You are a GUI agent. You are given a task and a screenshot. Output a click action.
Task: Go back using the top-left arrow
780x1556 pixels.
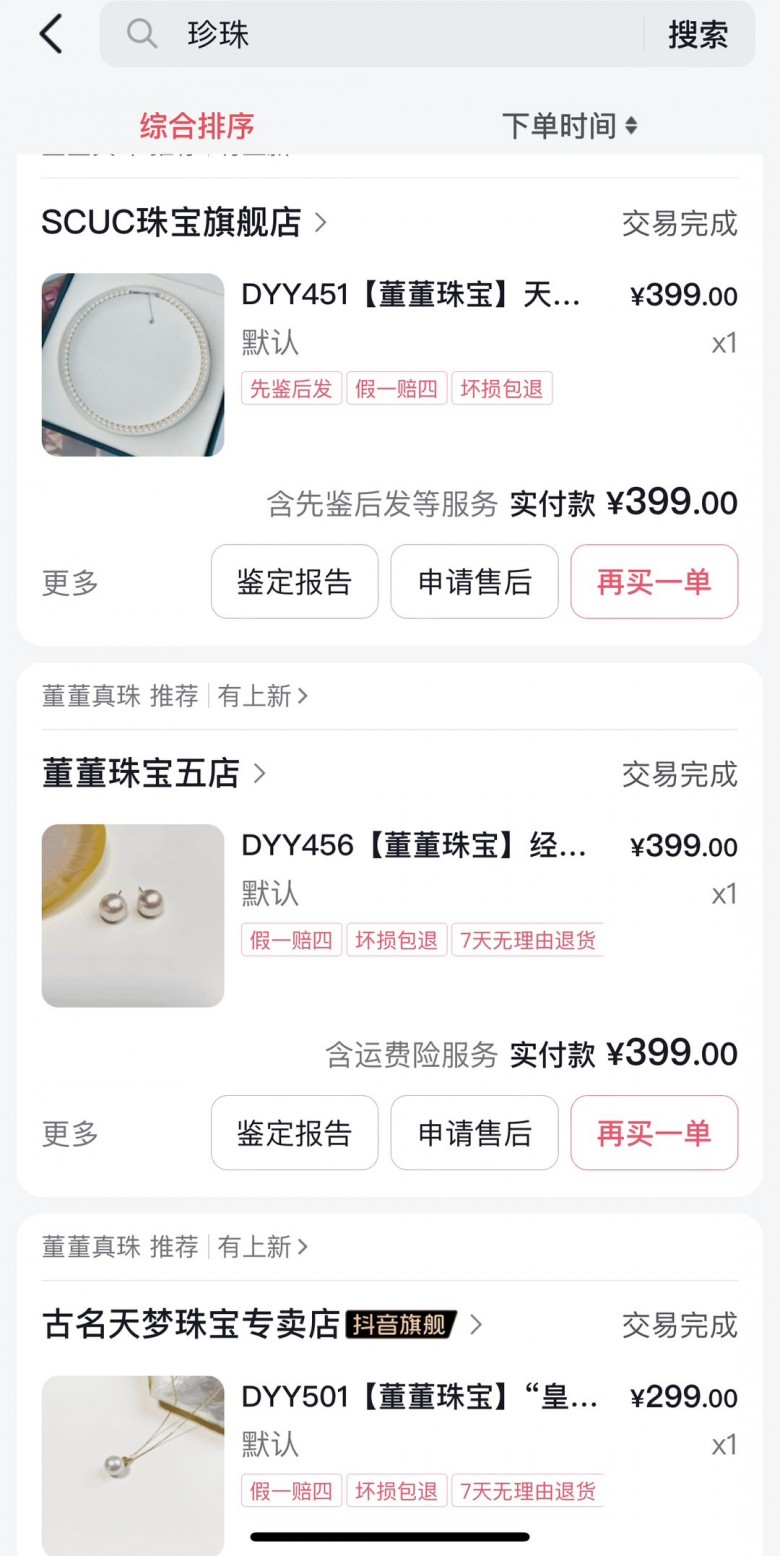pos(51,35)
